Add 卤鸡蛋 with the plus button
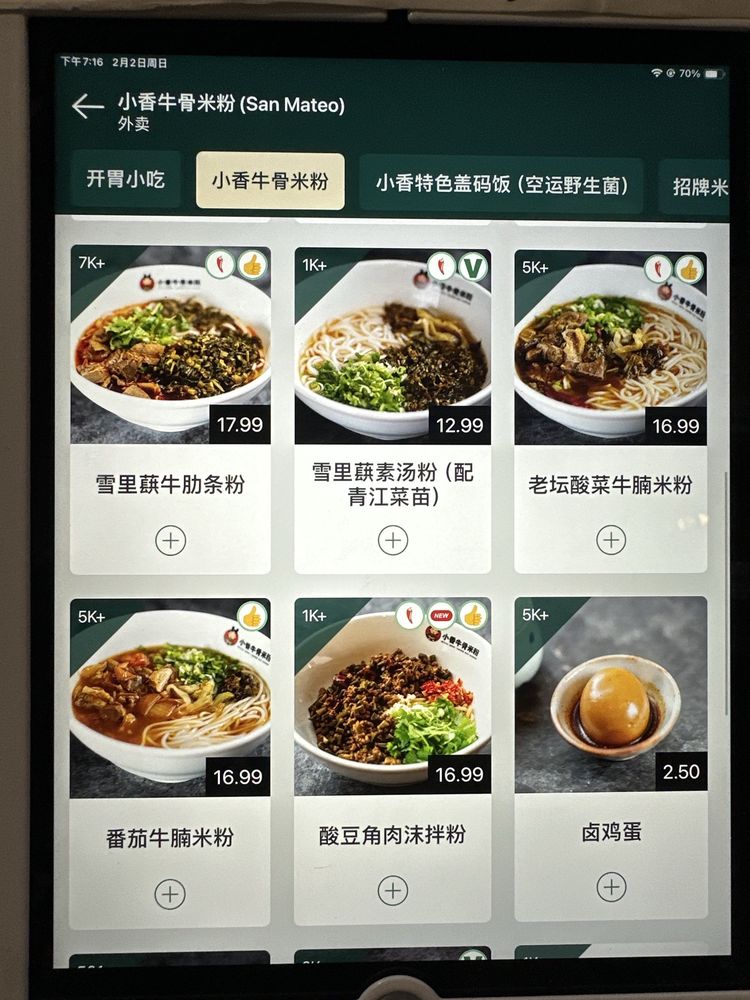750x1000 pixels. pos(611,887)
